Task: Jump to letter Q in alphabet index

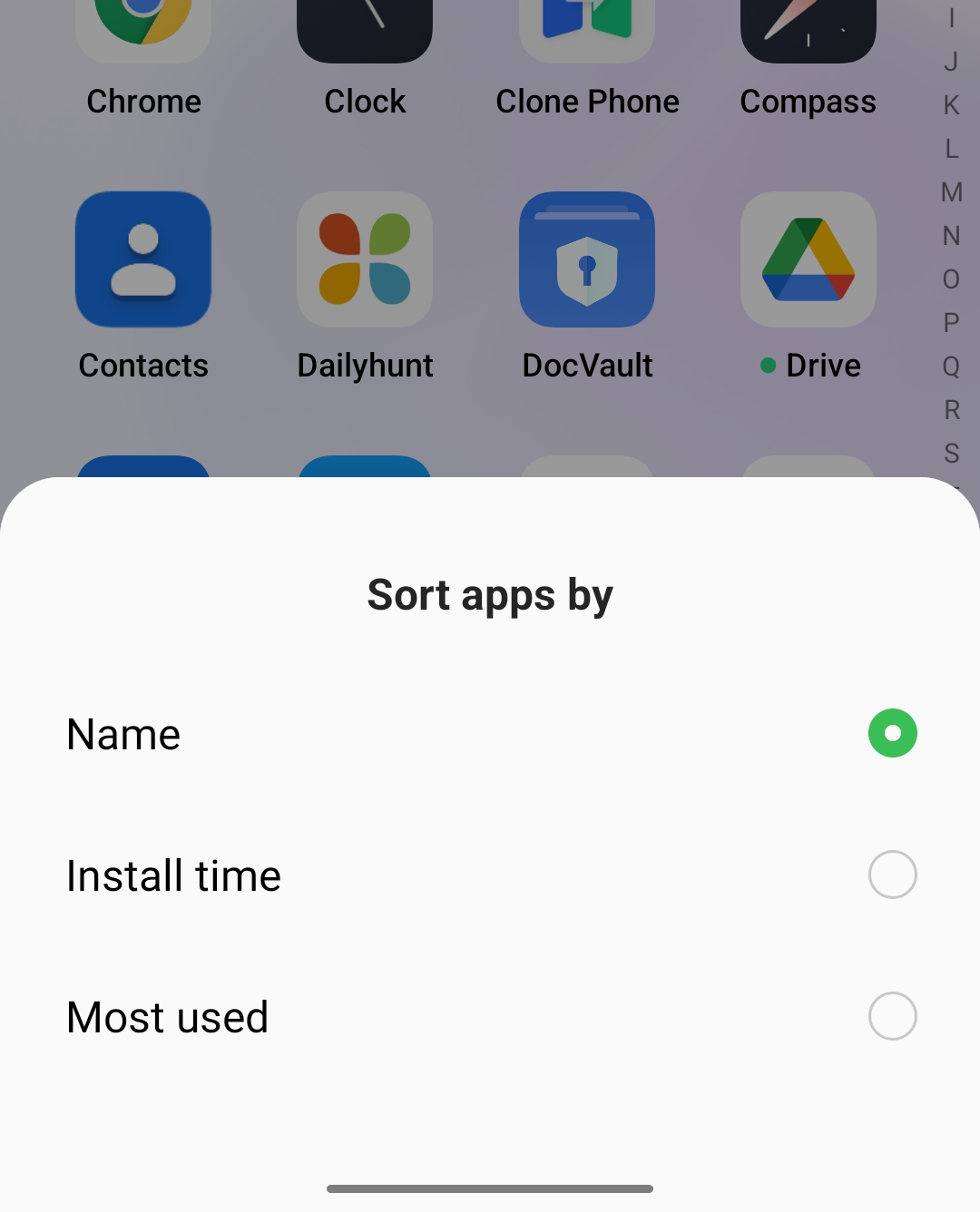Action: click(951, 367)
